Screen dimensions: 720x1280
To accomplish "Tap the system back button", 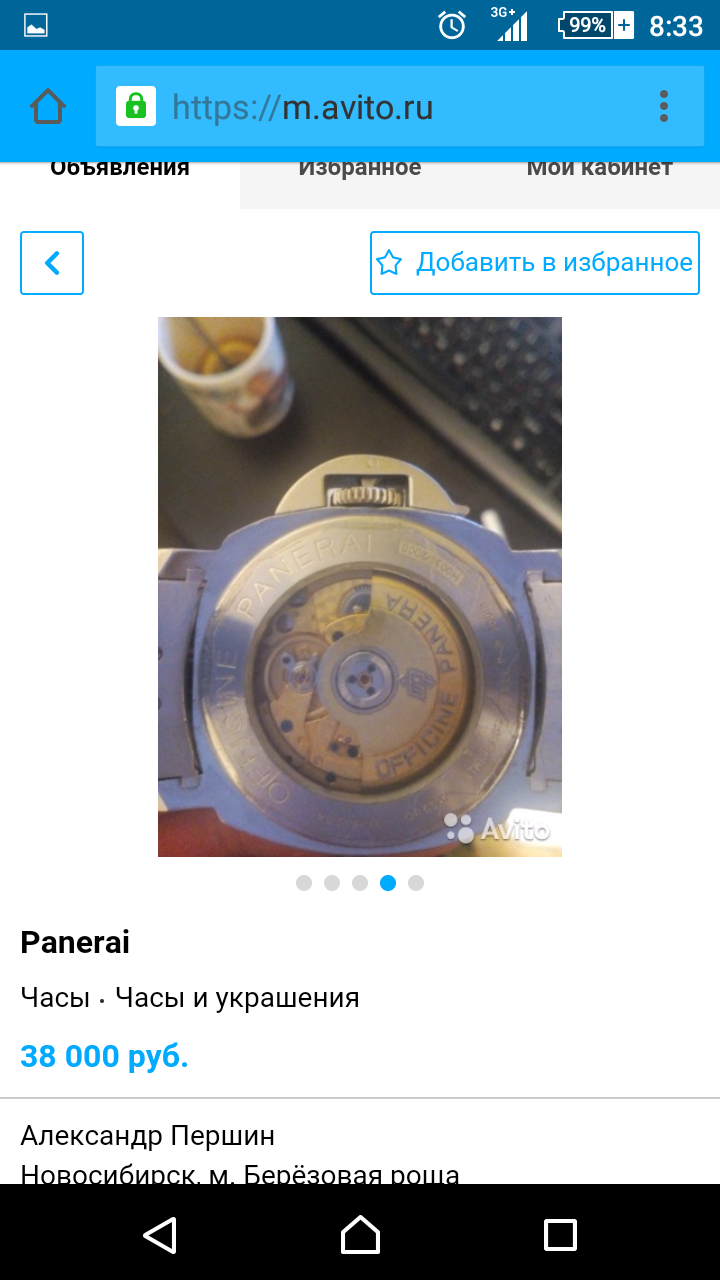I will click(160, 1234).
